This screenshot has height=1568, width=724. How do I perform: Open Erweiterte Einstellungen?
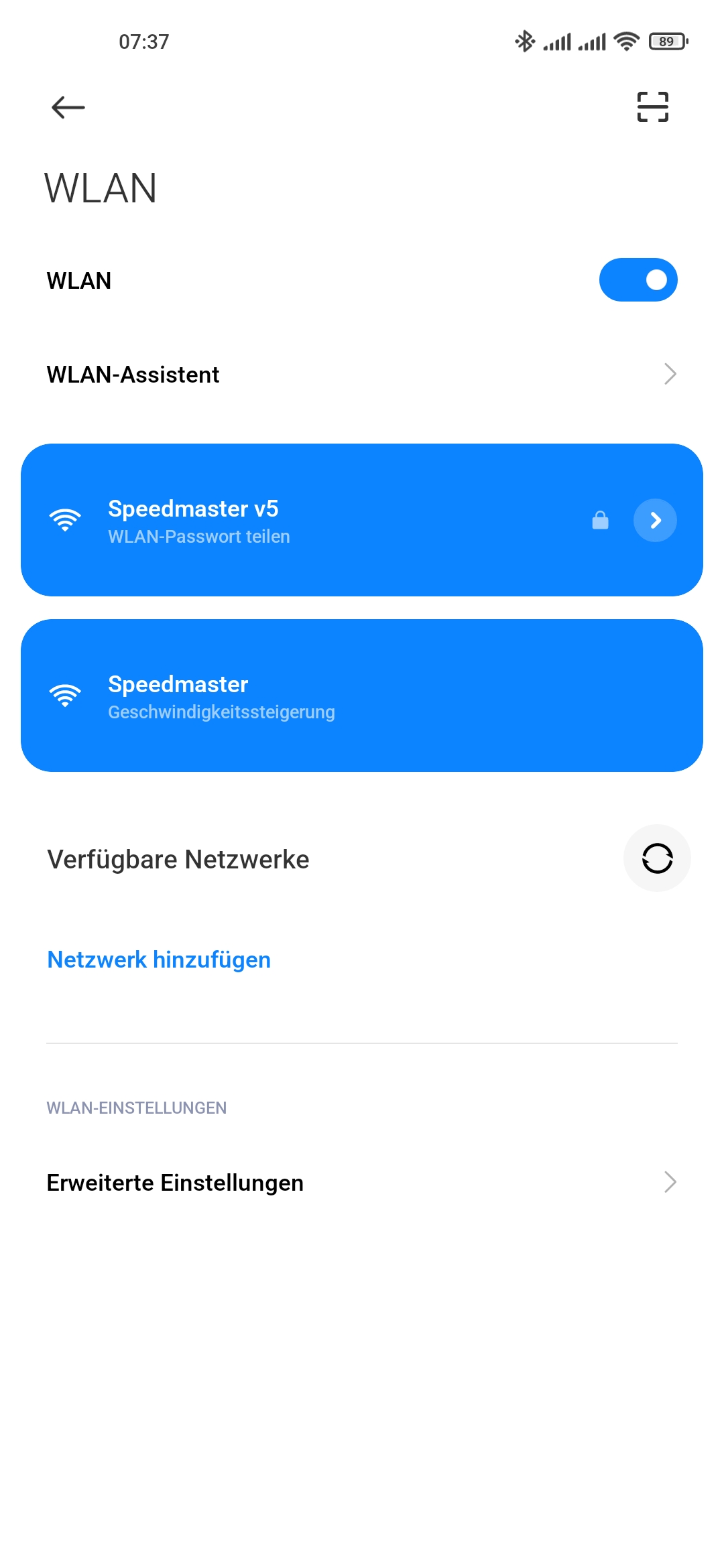click(x=362, y=1183)
